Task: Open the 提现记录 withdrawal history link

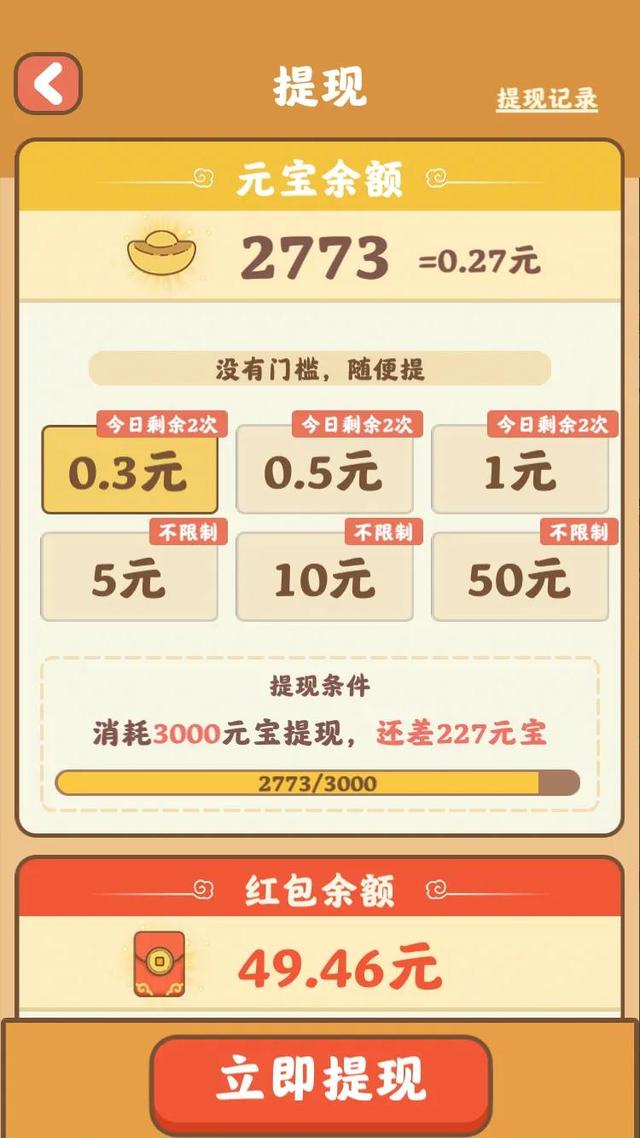Action: 547,99
